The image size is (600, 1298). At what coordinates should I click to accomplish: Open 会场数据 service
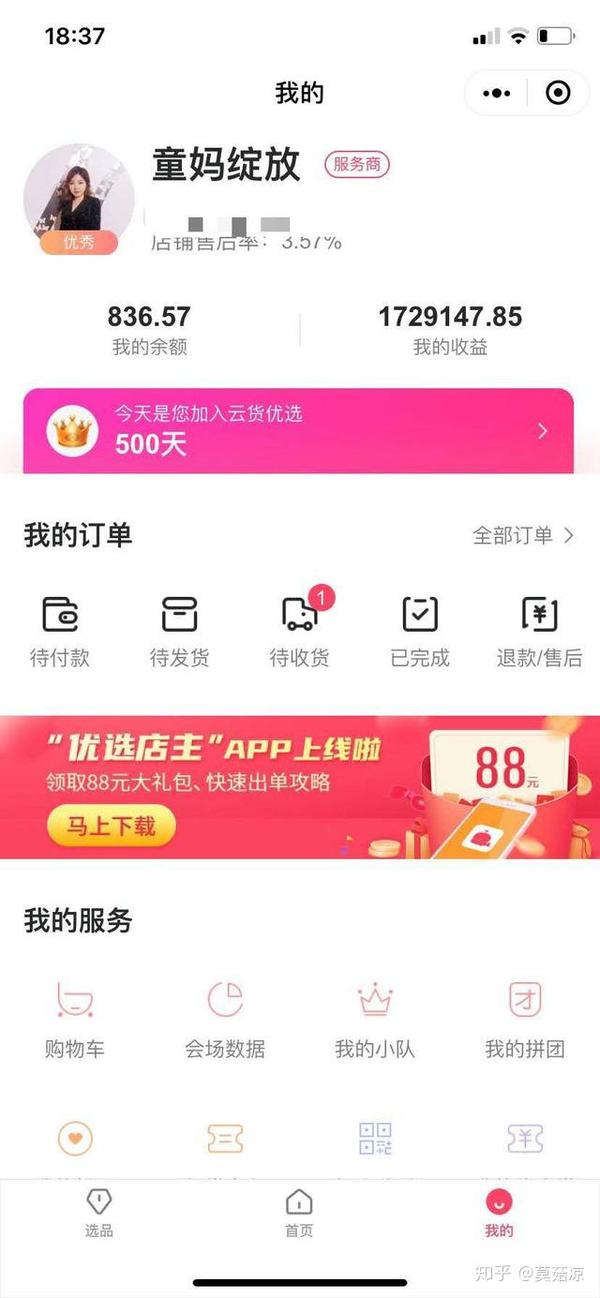pyautogui.click(x=225, y=1019)
